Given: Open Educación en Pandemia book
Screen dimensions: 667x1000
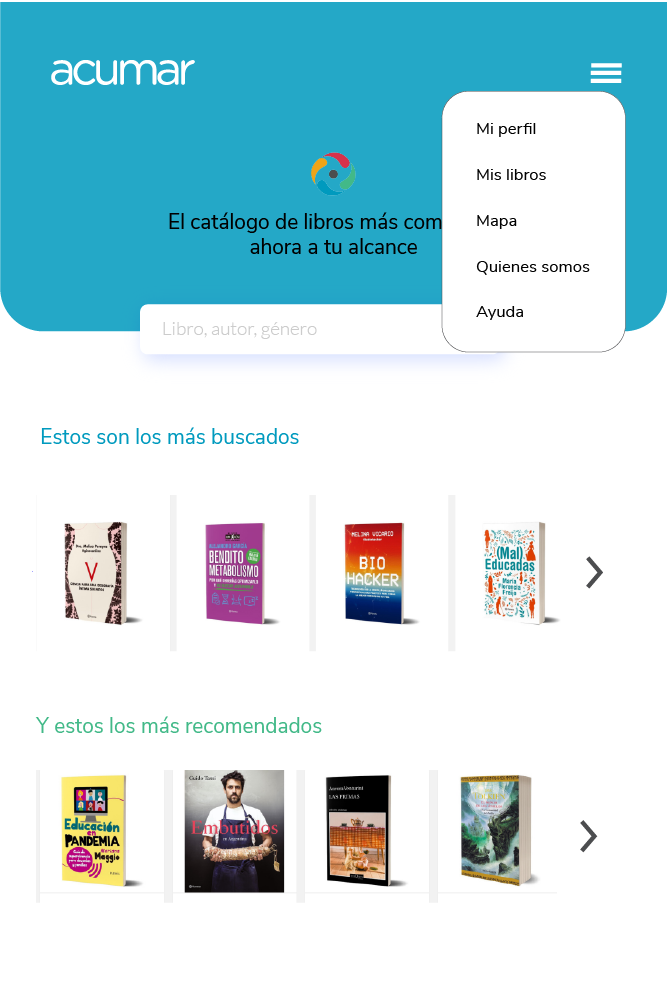Looking at the screenshot, I should coord(94,829).
